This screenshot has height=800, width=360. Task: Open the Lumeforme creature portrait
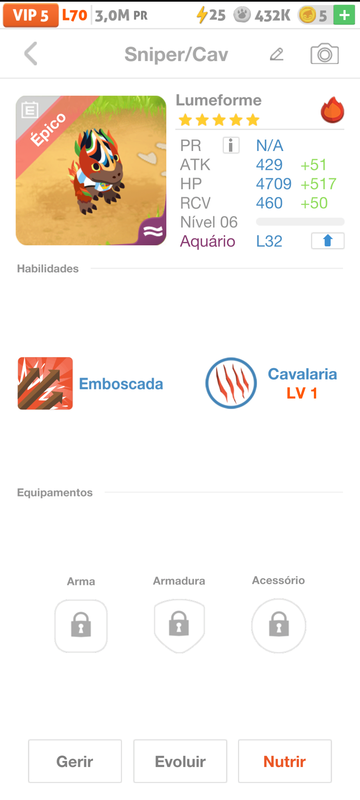(x=91, y=170)
